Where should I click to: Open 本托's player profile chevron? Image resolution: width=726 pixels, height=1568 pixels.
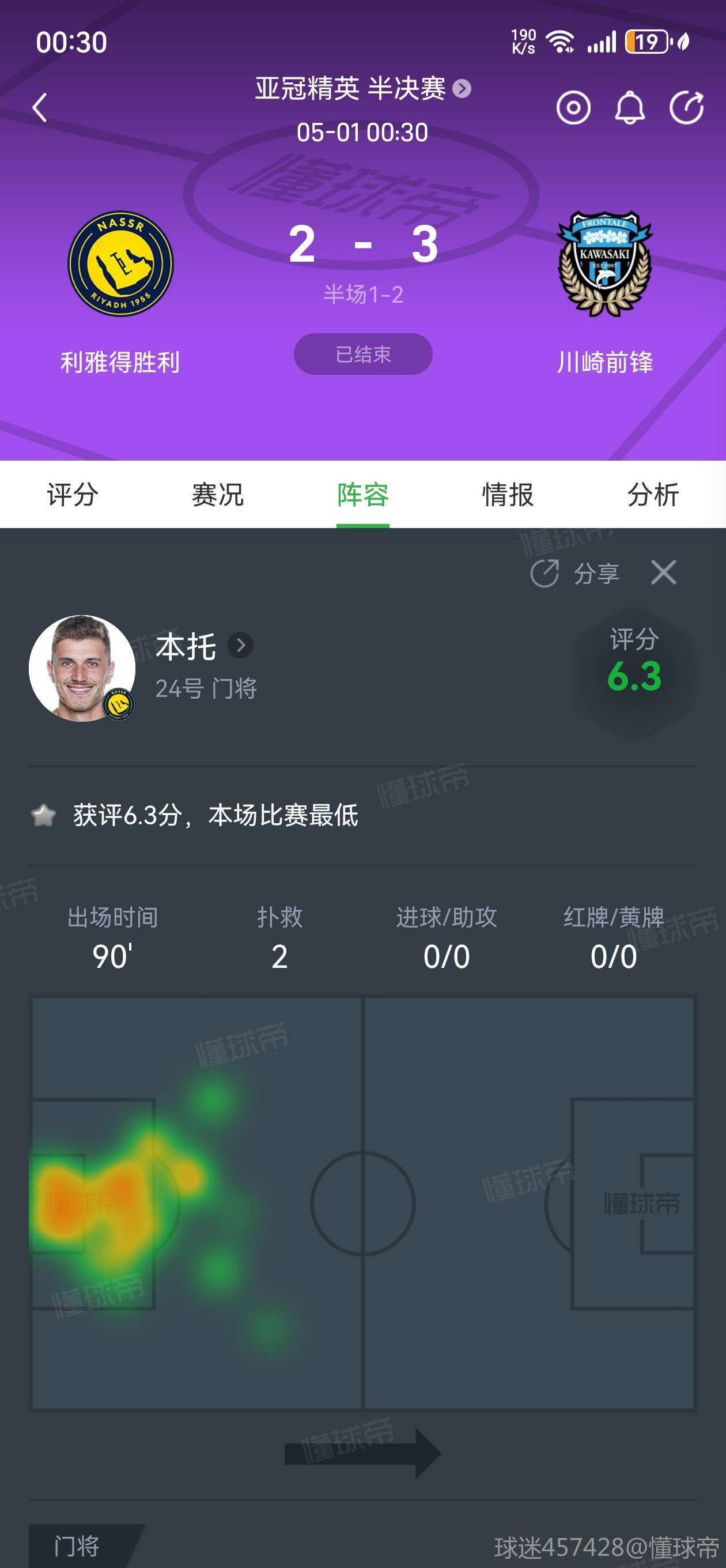pos(240,645)
